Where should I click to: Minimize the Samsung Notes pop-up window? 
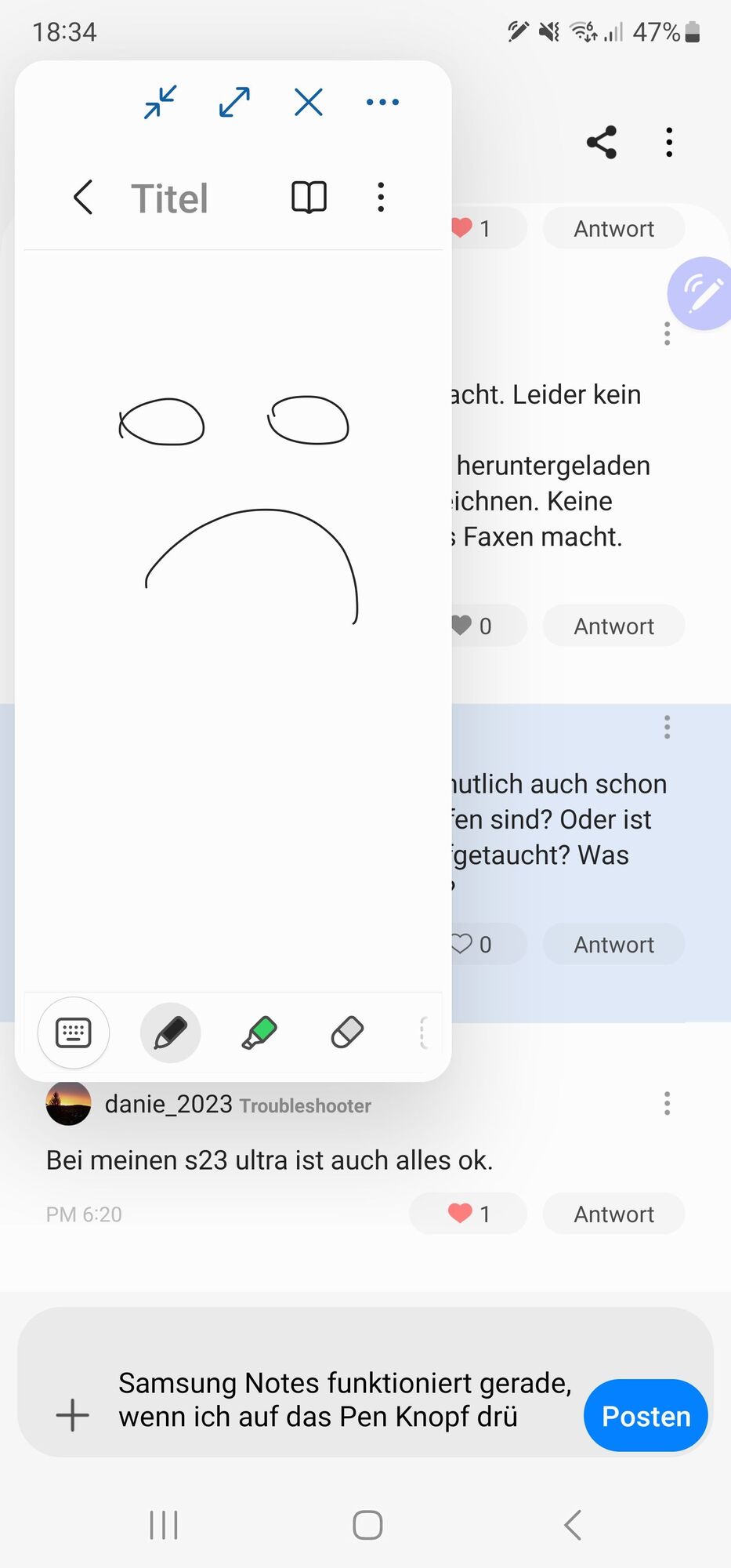[161, 102]
